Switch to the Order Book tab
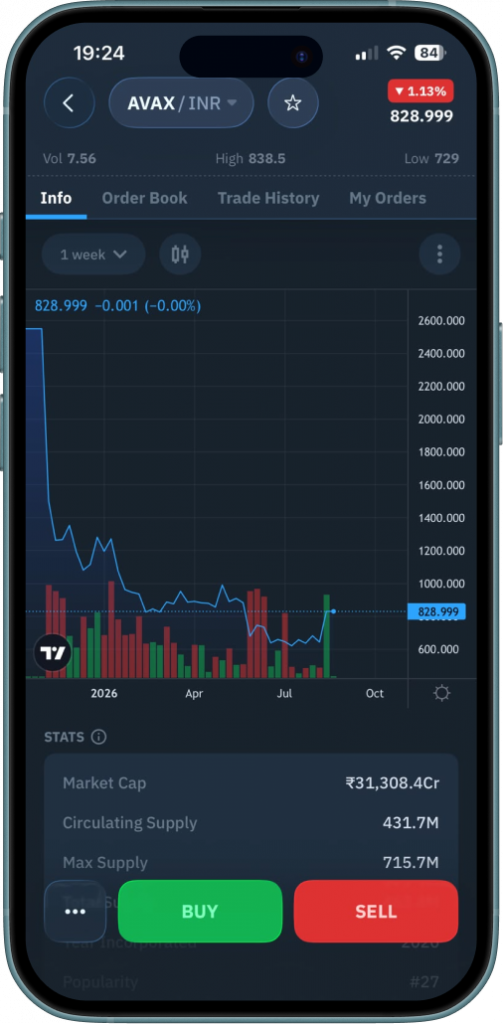503x1024 pixels. coord(144,199)
